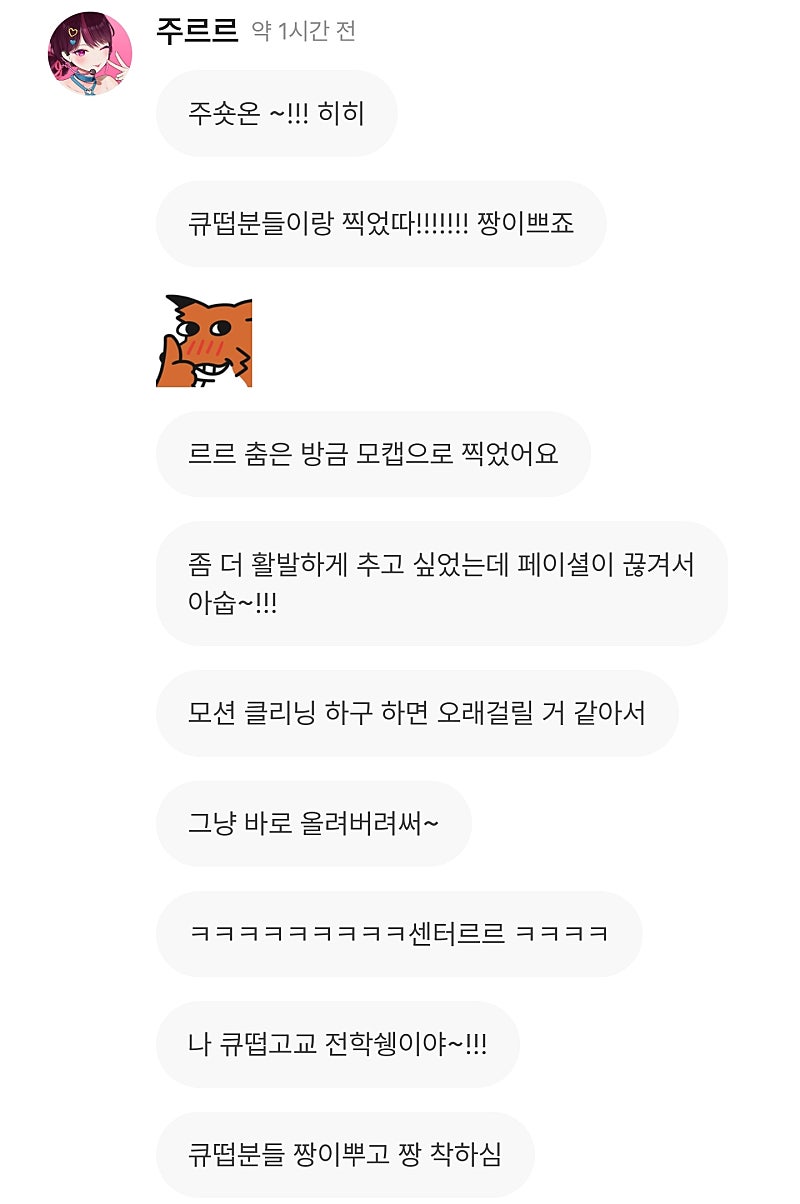
Task: Open the orange fox sticker
Action: click(x=204, y=342)
